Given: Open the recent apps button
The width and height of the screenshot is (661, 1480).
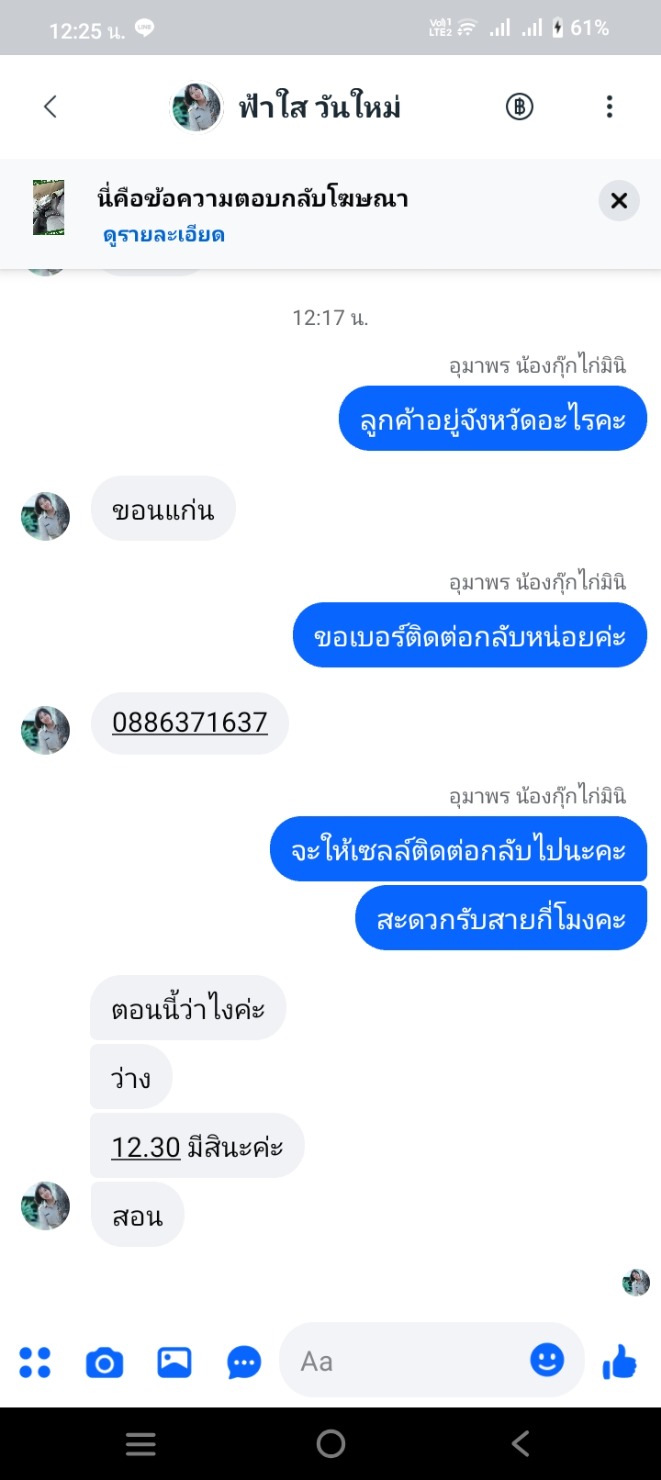Looking at the screenshot, I should [140, 1443].
